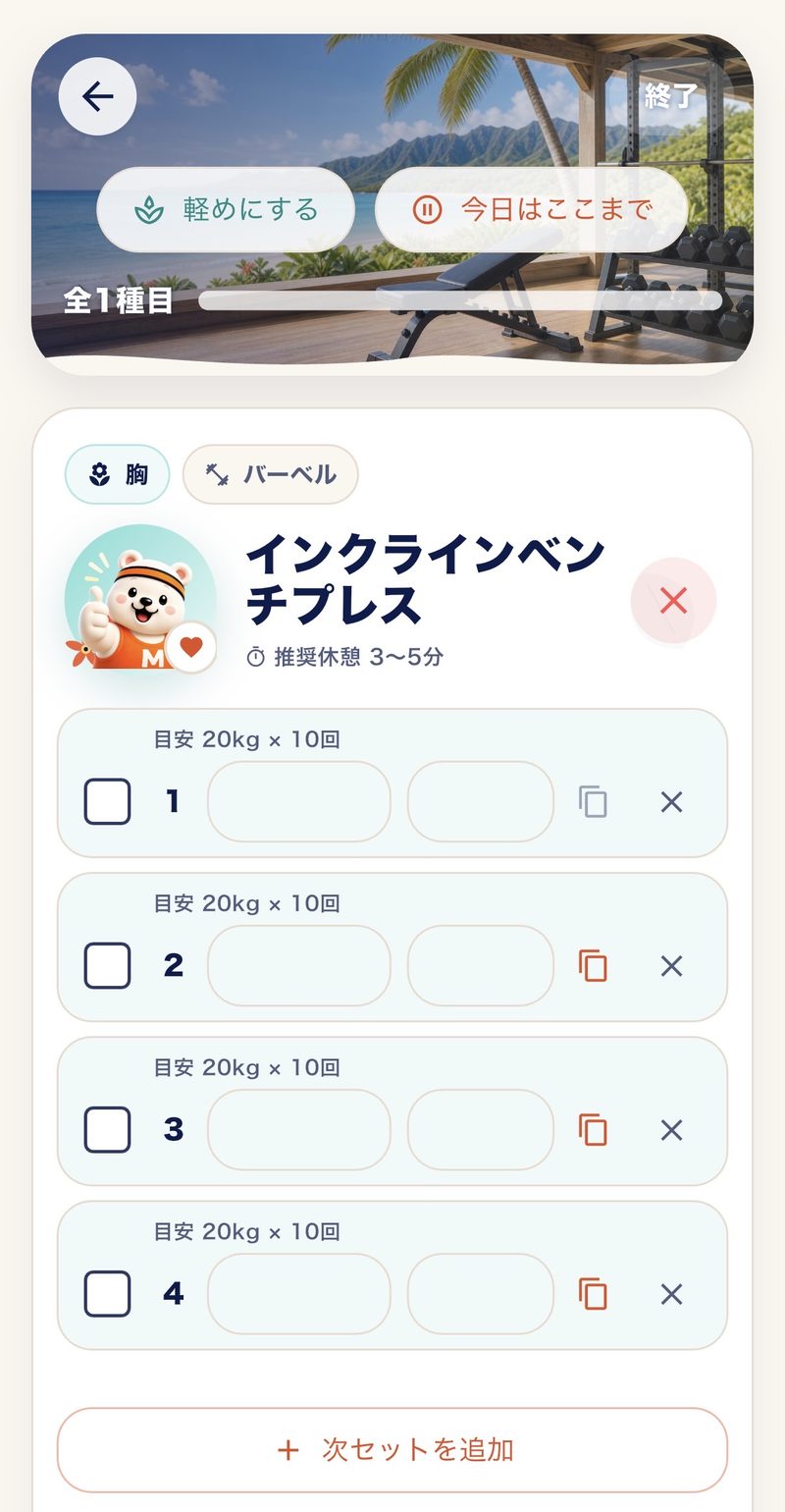Mark set 2 as completed
The image size is (785, 1512).
(x=107, y=965)
